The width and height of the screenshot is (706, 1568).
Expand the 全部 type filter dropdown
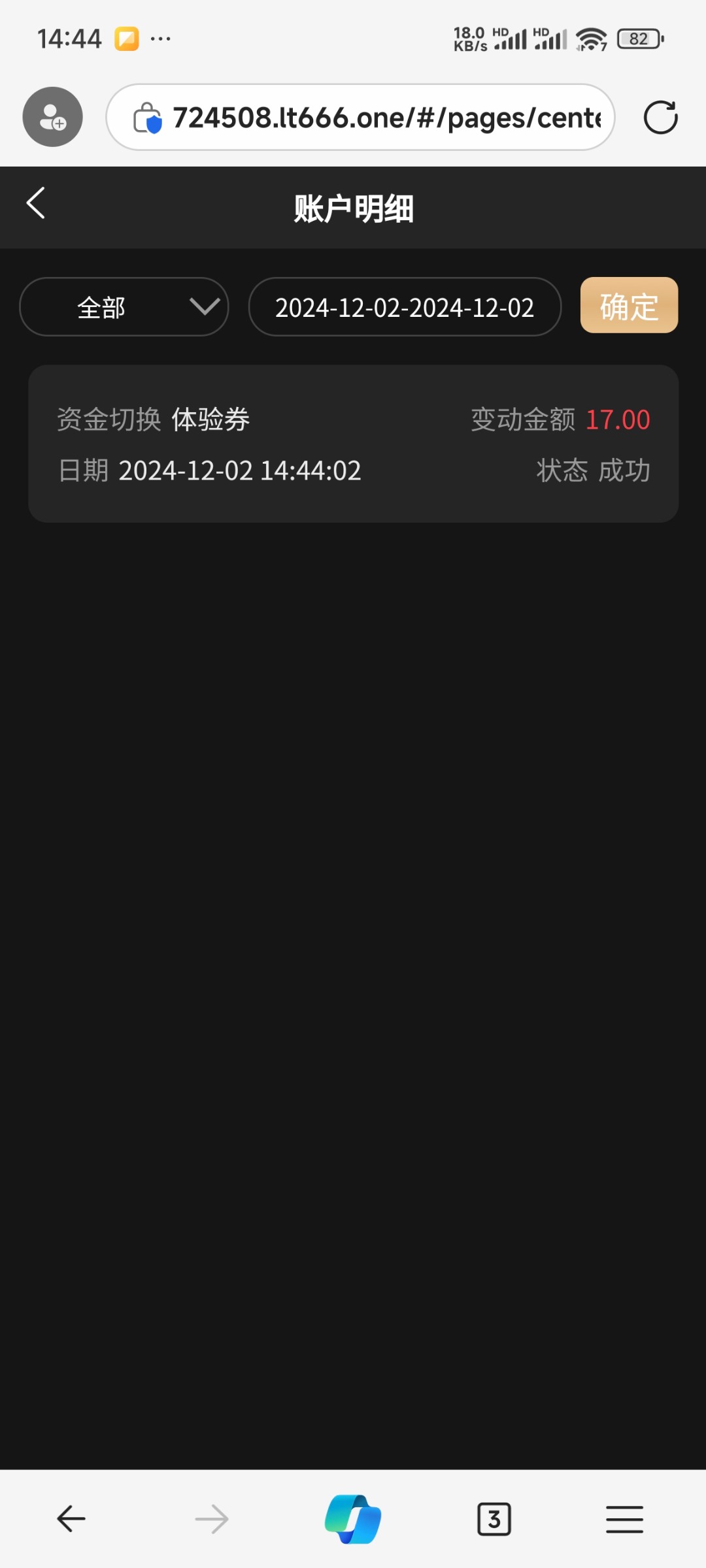[124, 307]
